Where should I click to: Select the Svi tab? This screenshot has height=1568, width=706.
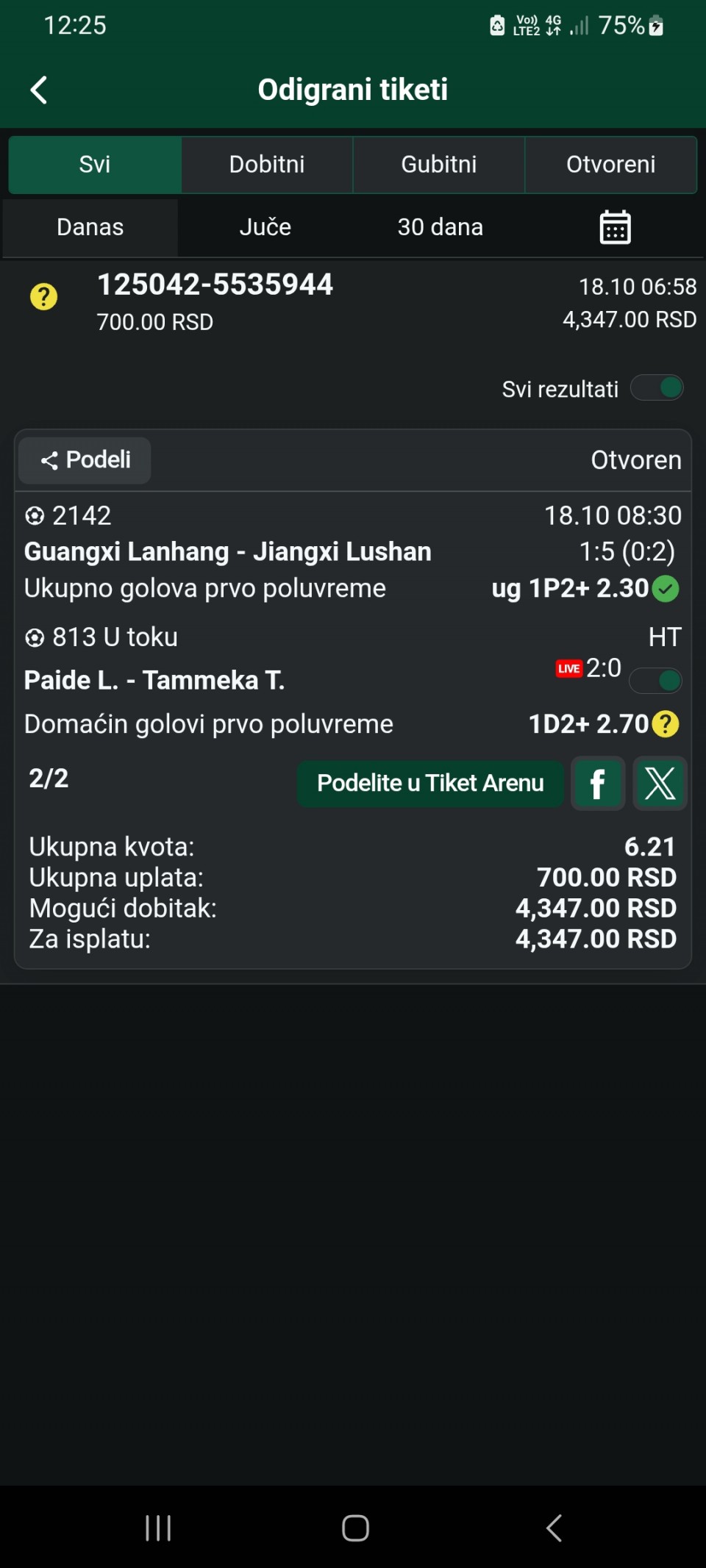pos(95,165)
